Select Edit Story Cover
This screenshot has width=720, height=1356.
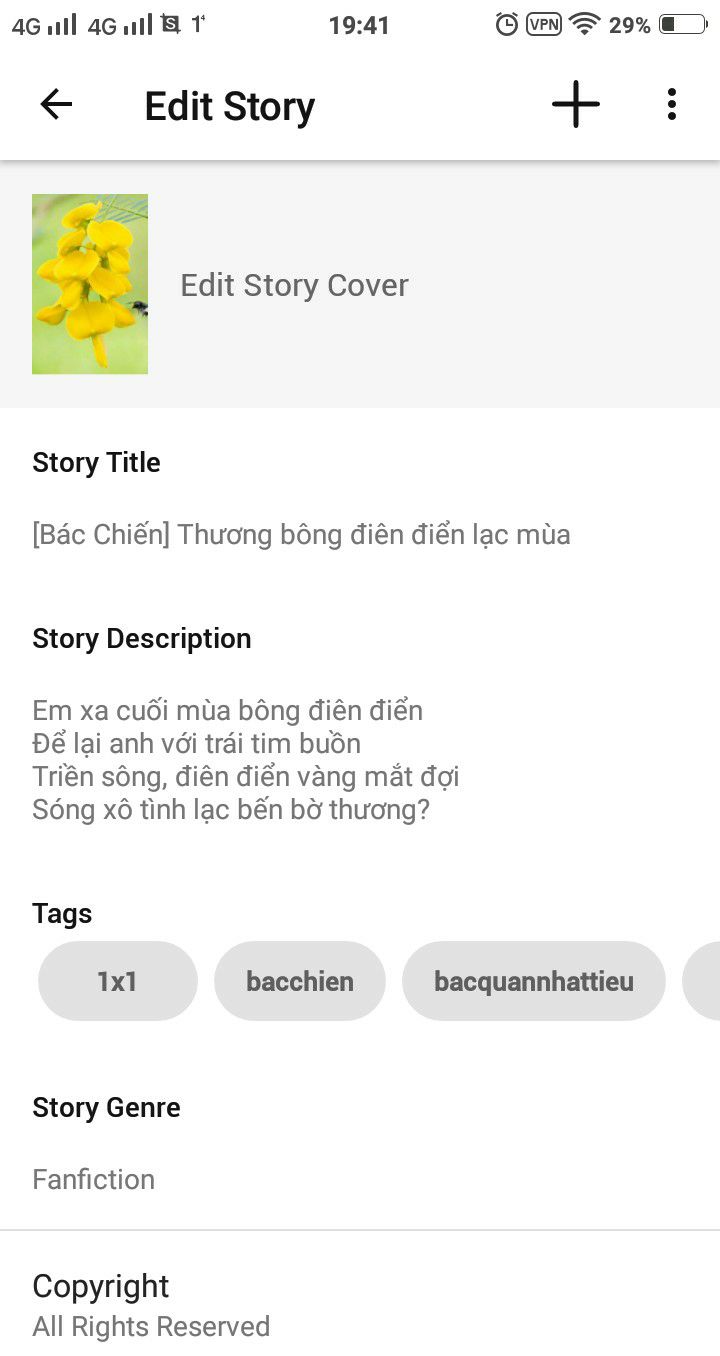(x=294, y=285)
